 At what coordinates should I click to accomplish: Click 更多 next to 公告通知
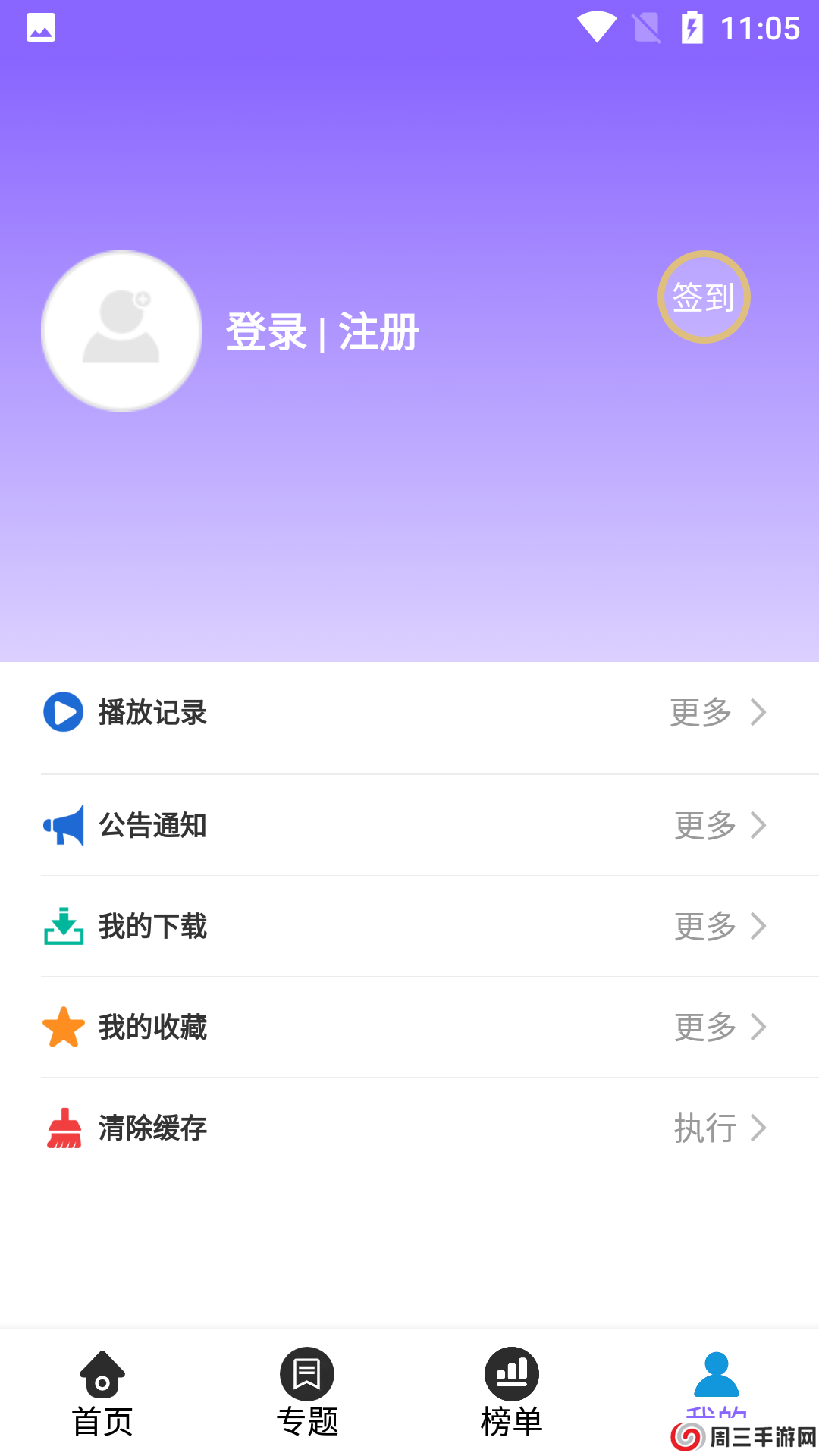point(702,827)
